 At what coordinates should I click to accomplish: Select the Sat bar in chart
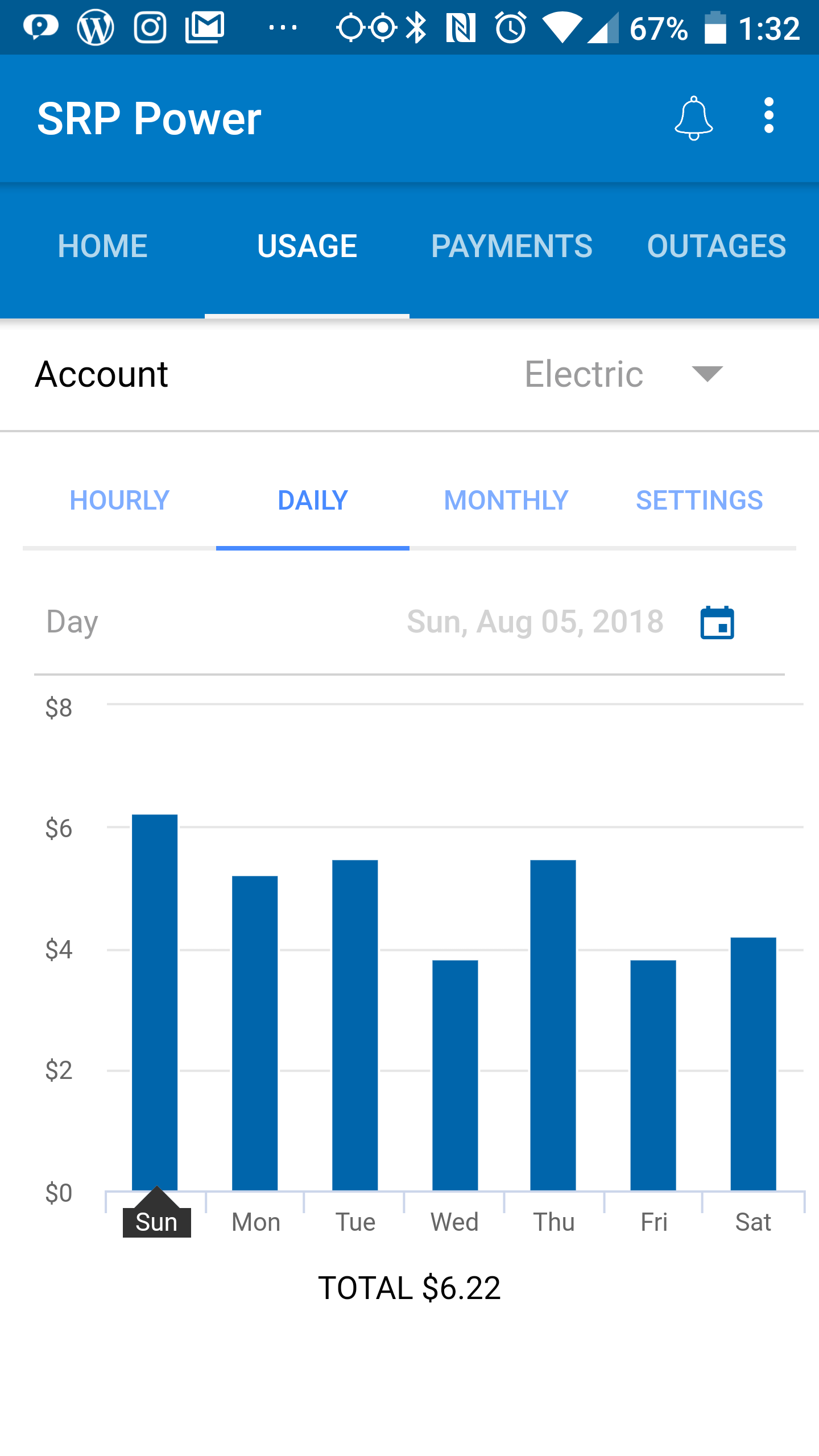tap(753, 1064)
